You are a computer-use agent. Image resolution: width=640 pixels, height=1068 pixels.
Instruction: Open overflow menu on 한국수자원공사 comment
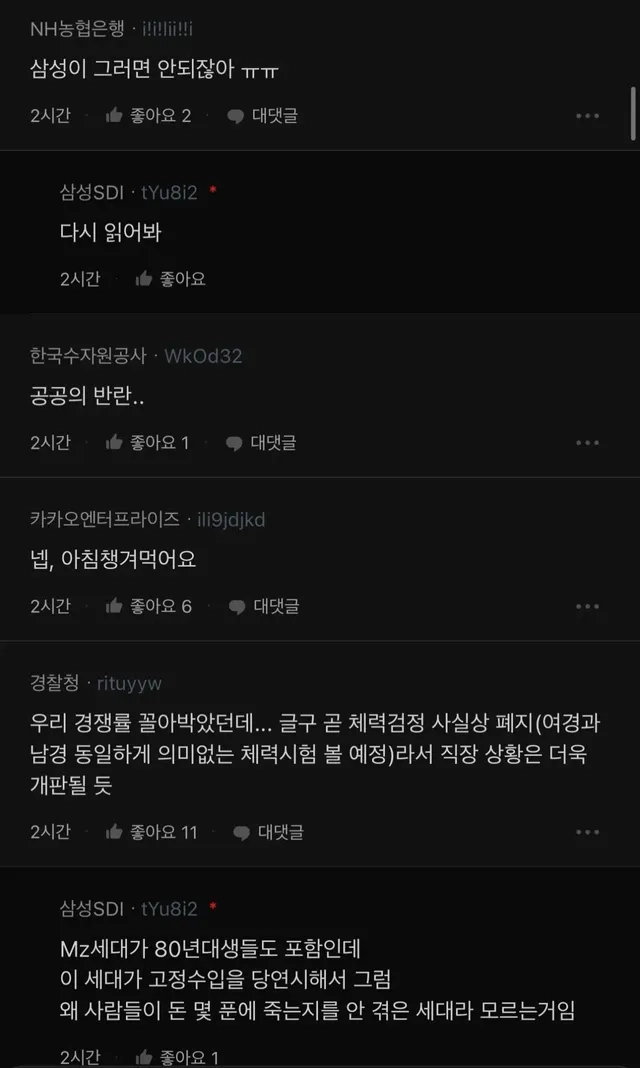(x=587, y=443)
